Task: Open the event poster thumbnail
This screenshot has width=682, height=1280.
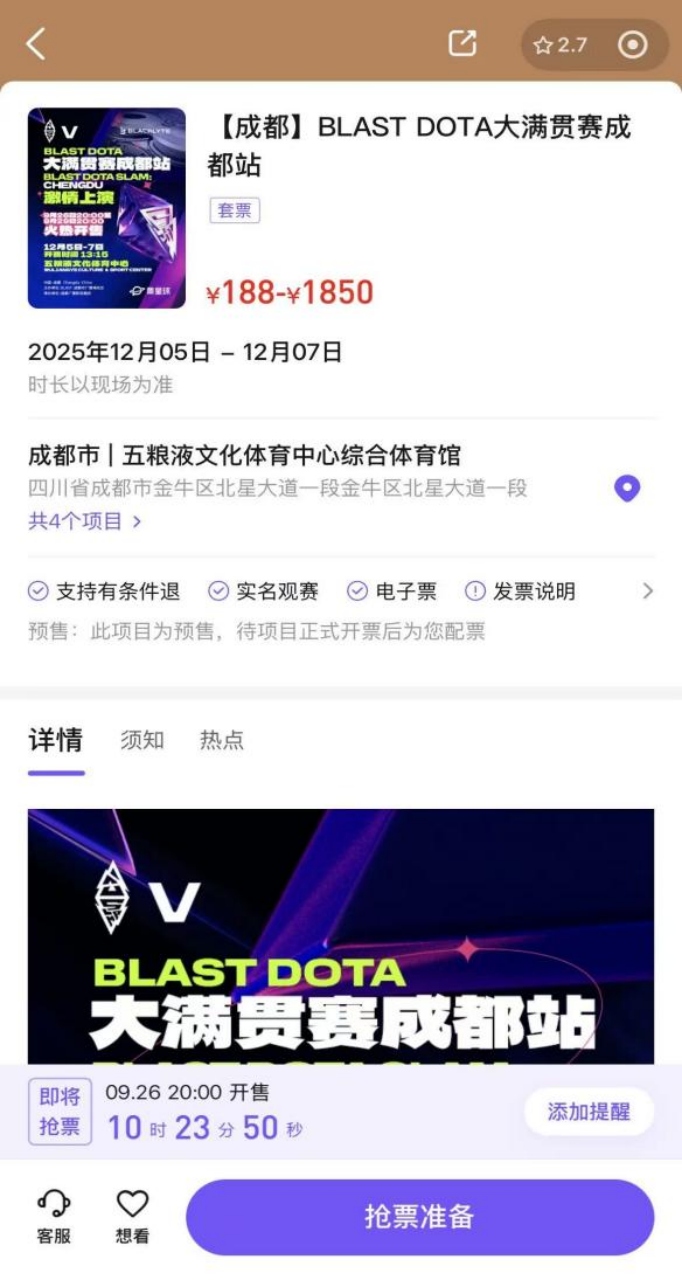Action: (x=107, y=208)
